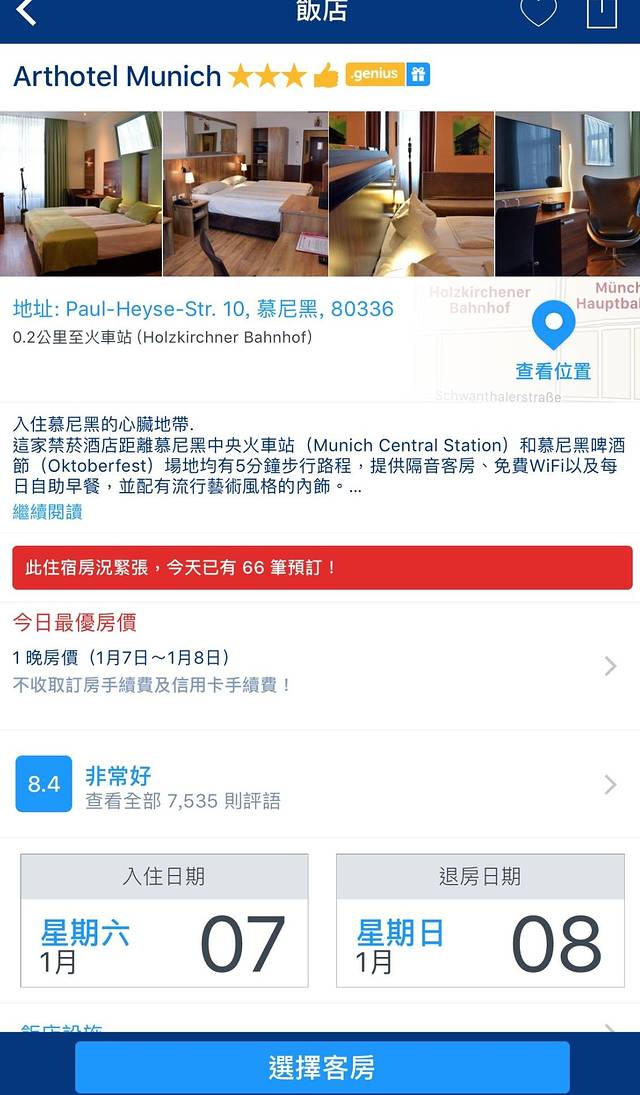View all 7,535 reviews

point(320,785)
